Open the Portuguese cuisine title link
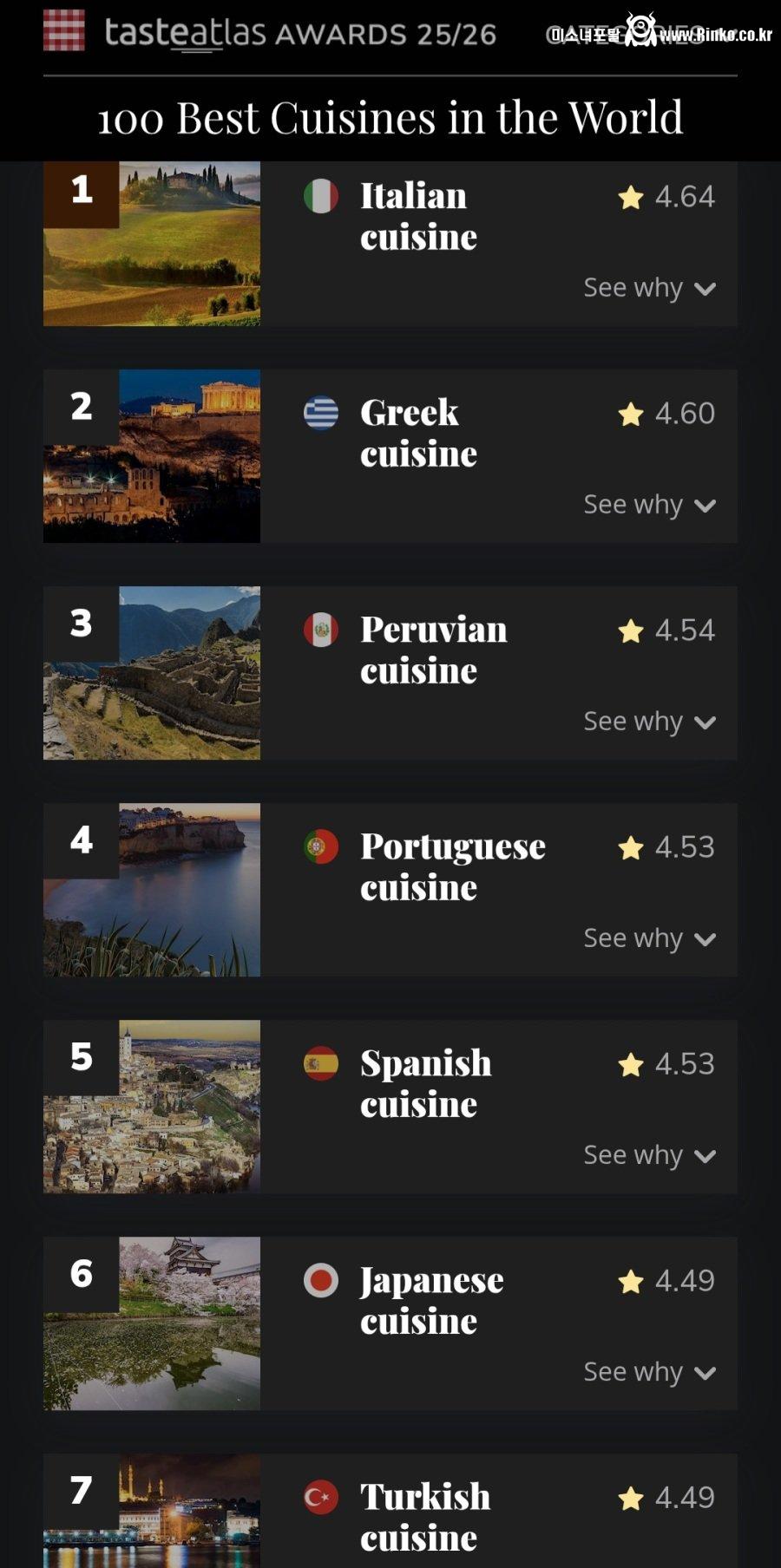Viewport: 781px width, 1568px height. point(452,867)
